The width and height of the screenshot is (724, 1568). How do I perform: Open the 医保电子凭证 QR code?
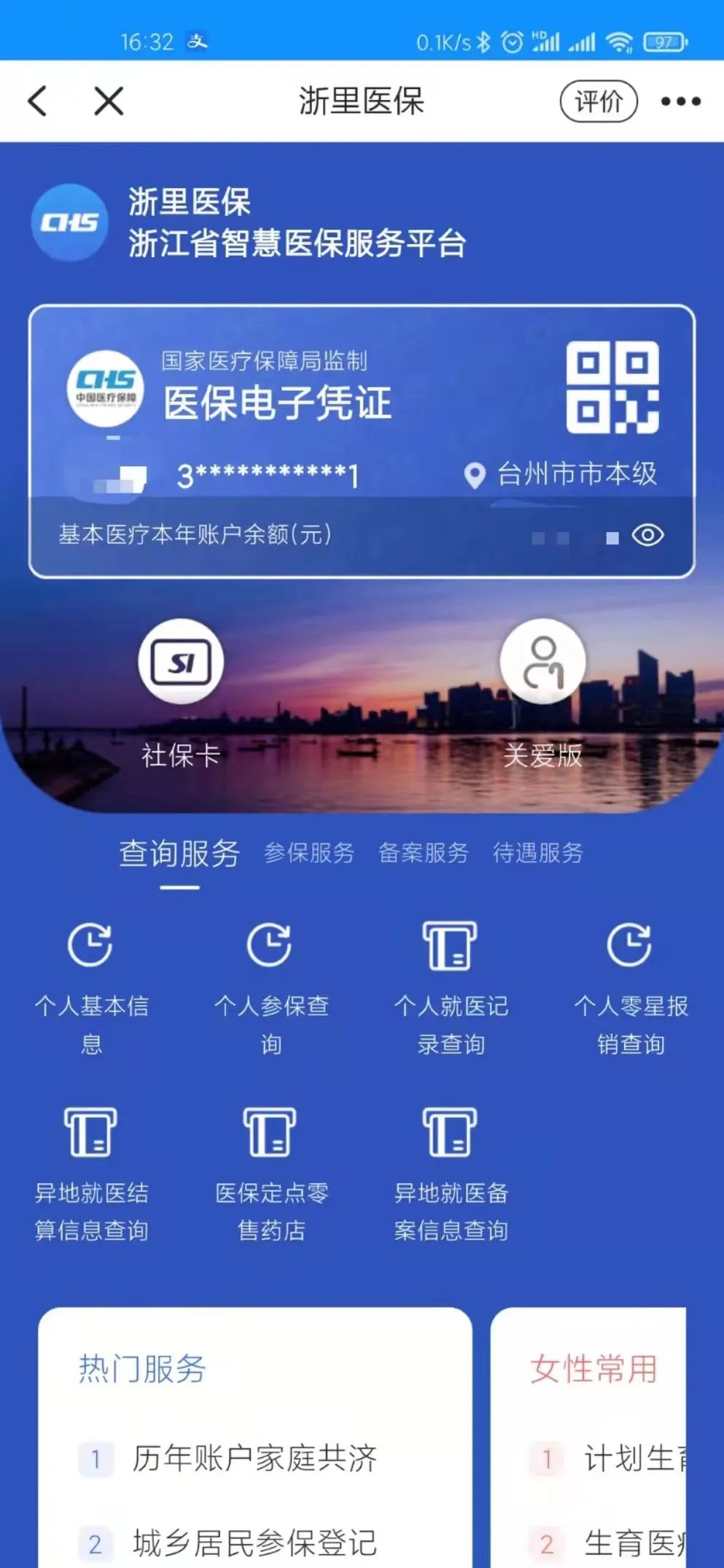(612, 387)
